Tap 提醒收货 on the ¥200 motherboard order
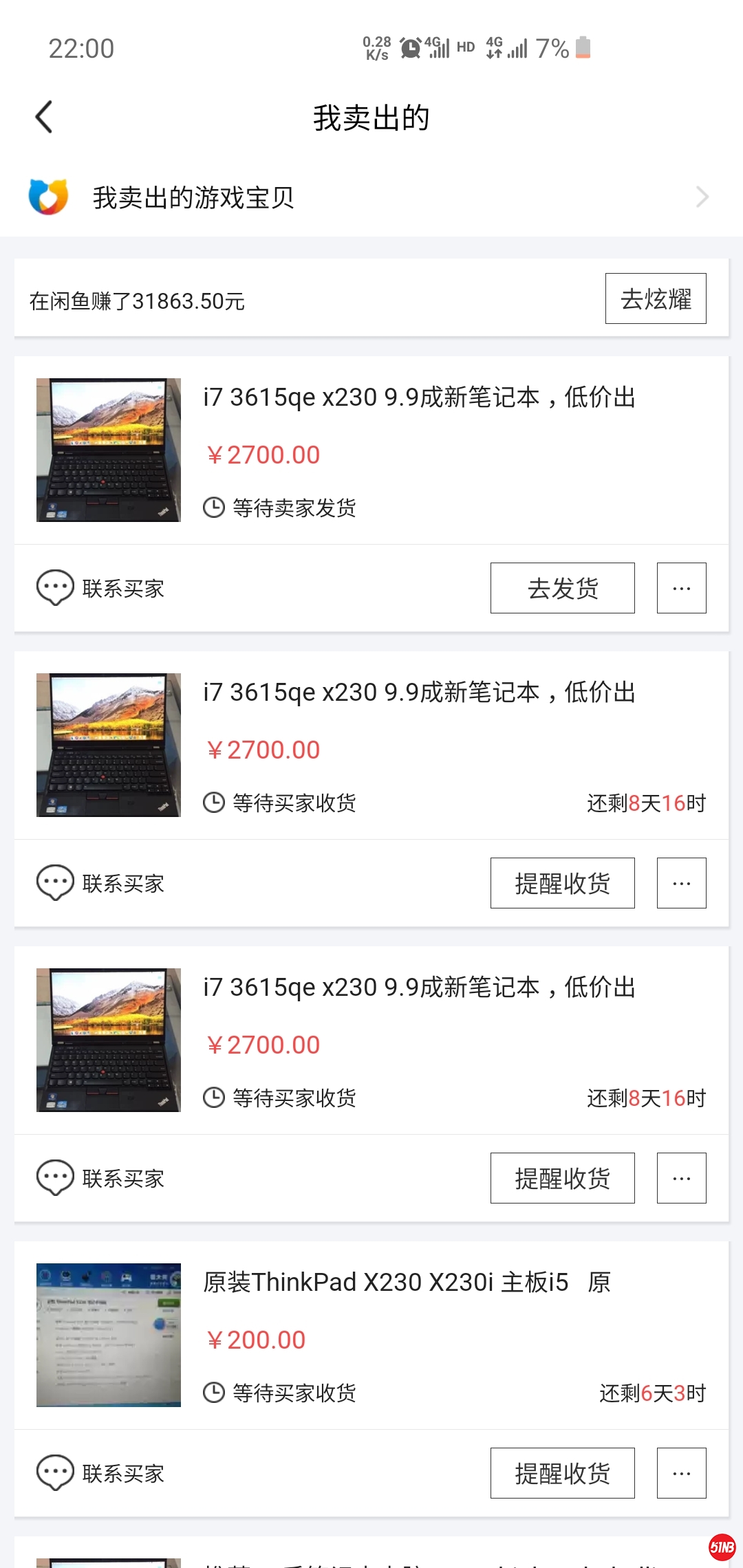The height and width of the screenshot is (1568, 743). (562, 1472)
